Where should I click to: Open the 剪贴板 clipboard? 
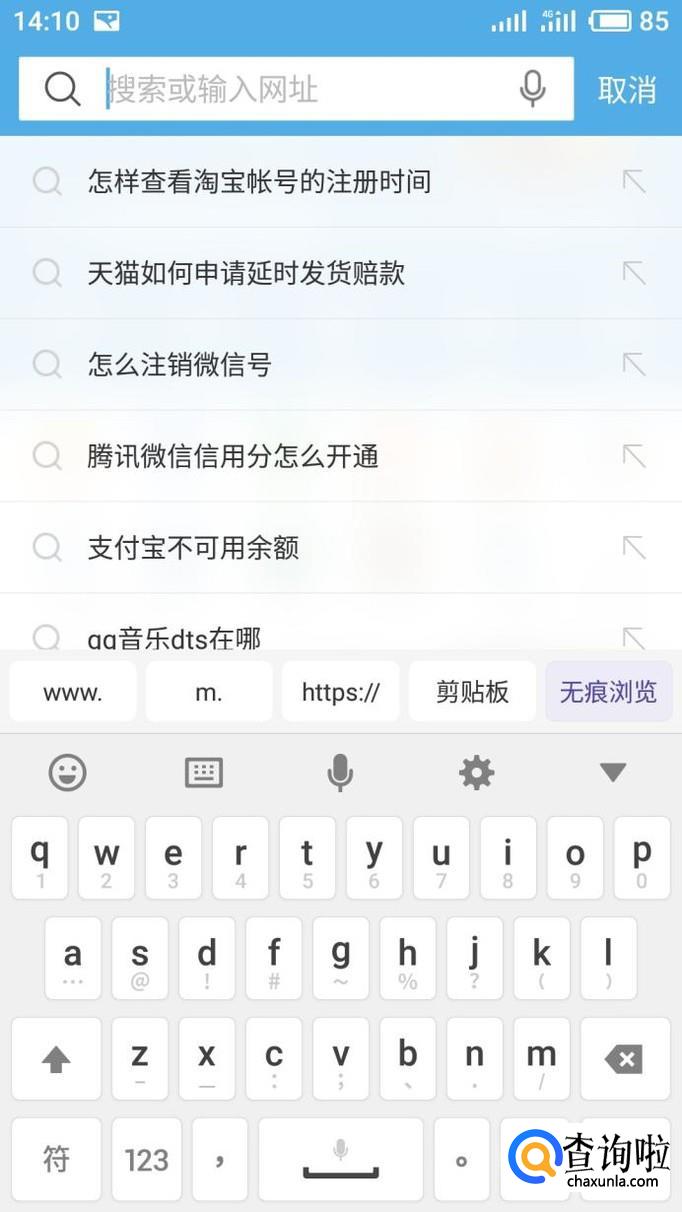pos(472,692)
